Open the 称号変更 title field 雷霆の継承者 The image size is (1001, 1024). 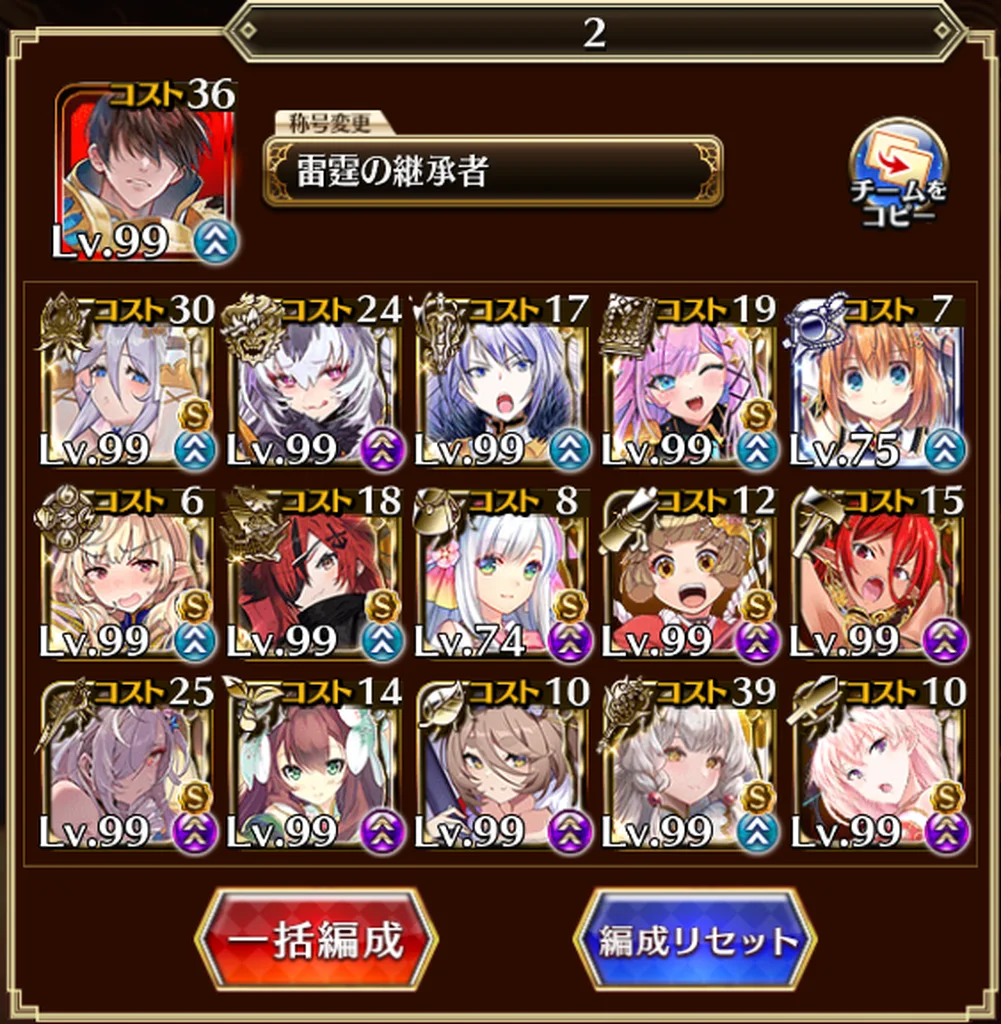492,172
